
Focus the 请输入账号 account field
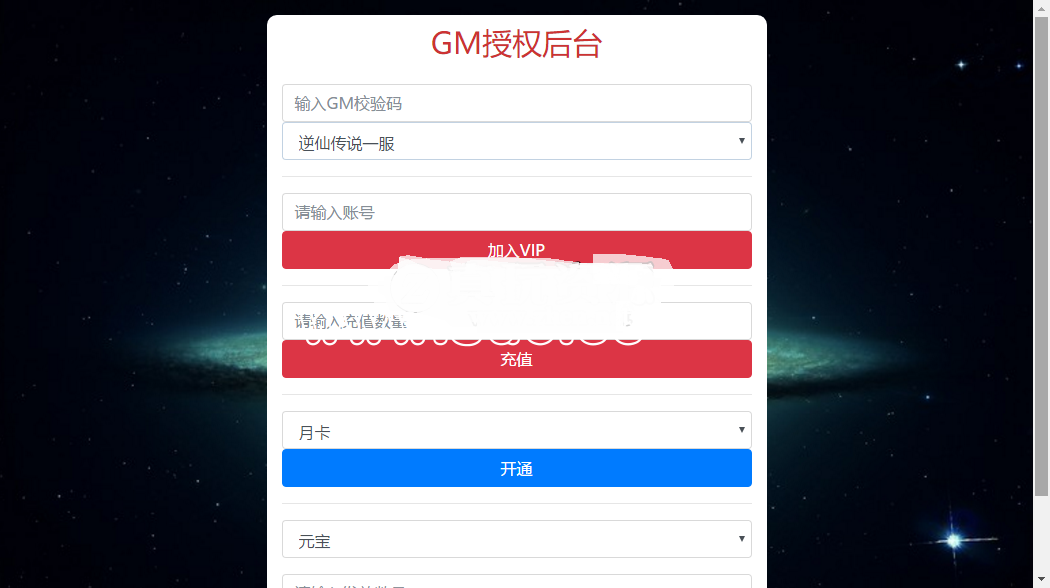tap(516, 212)
